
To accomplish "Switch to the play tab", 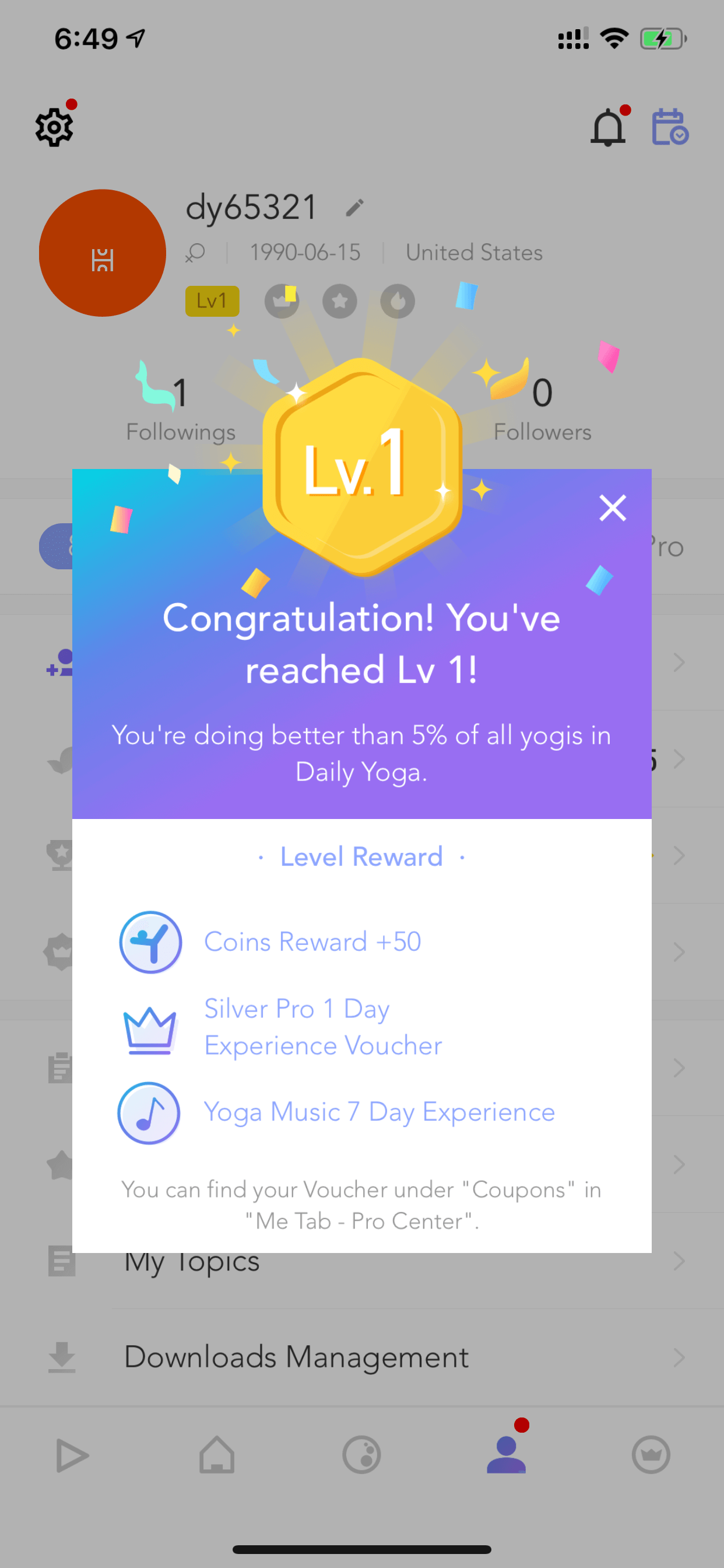I will point(72,1455).
